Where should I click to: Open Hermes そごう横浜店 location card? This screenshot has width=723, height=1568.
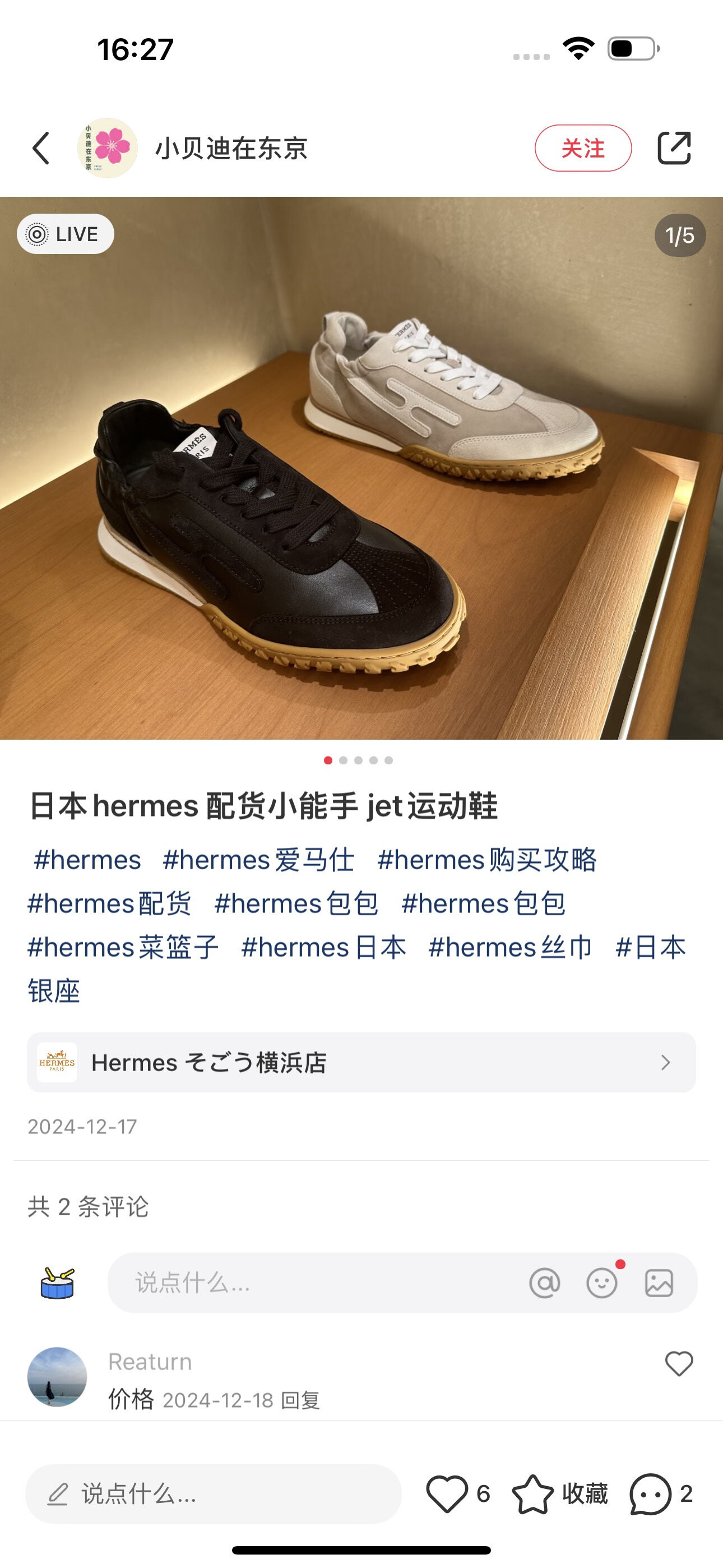[361, 1063]
